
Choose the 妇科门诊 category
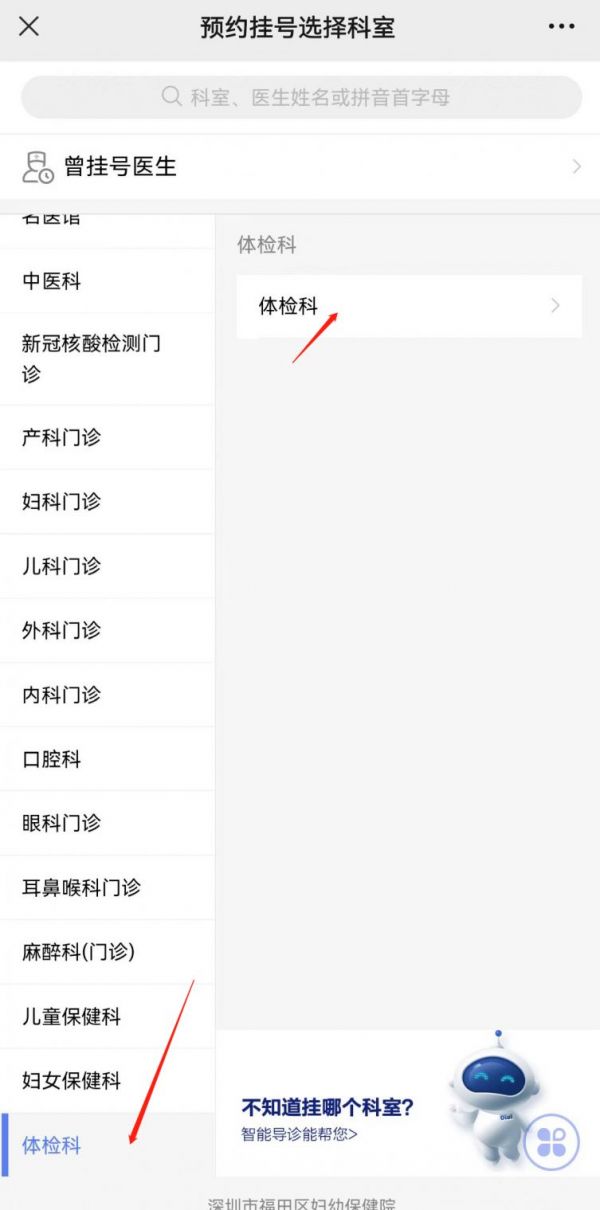[107, 502]
